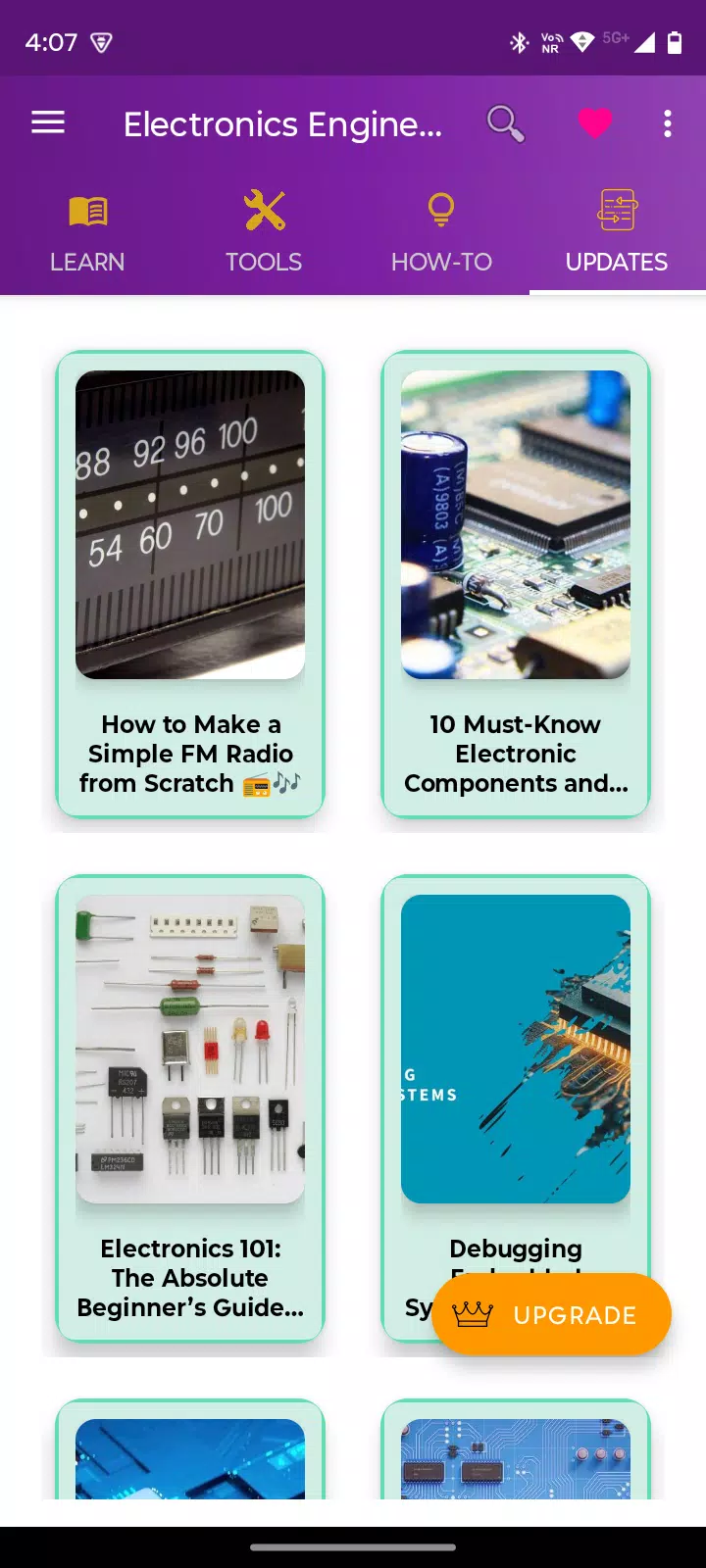Switch to the LEARN tab
Viewport: 706px width, 1568px height.
tap(87, 233)
